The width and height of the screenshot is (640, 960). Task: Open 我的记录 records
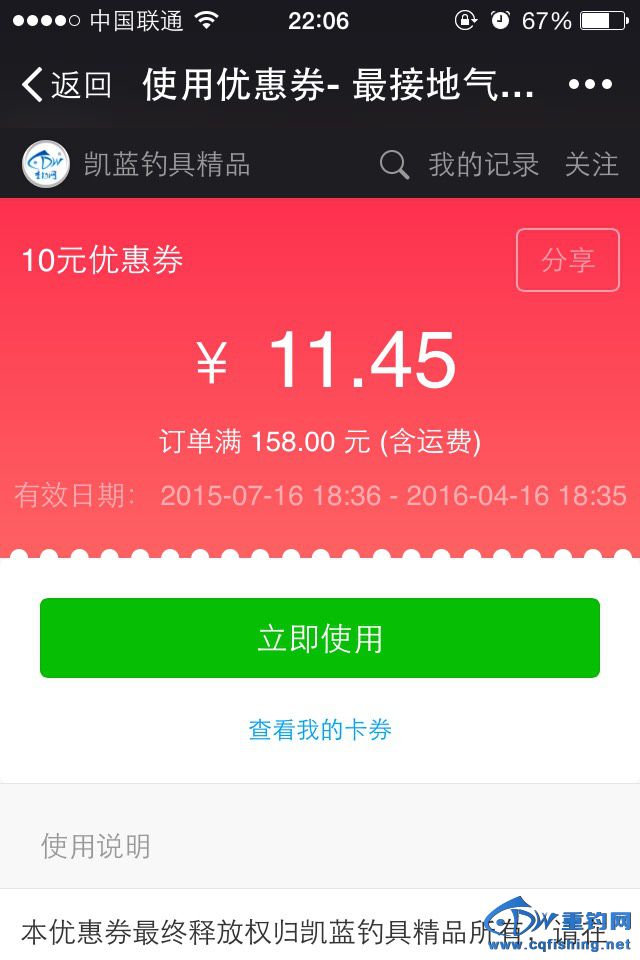click(x=483, y=165)
